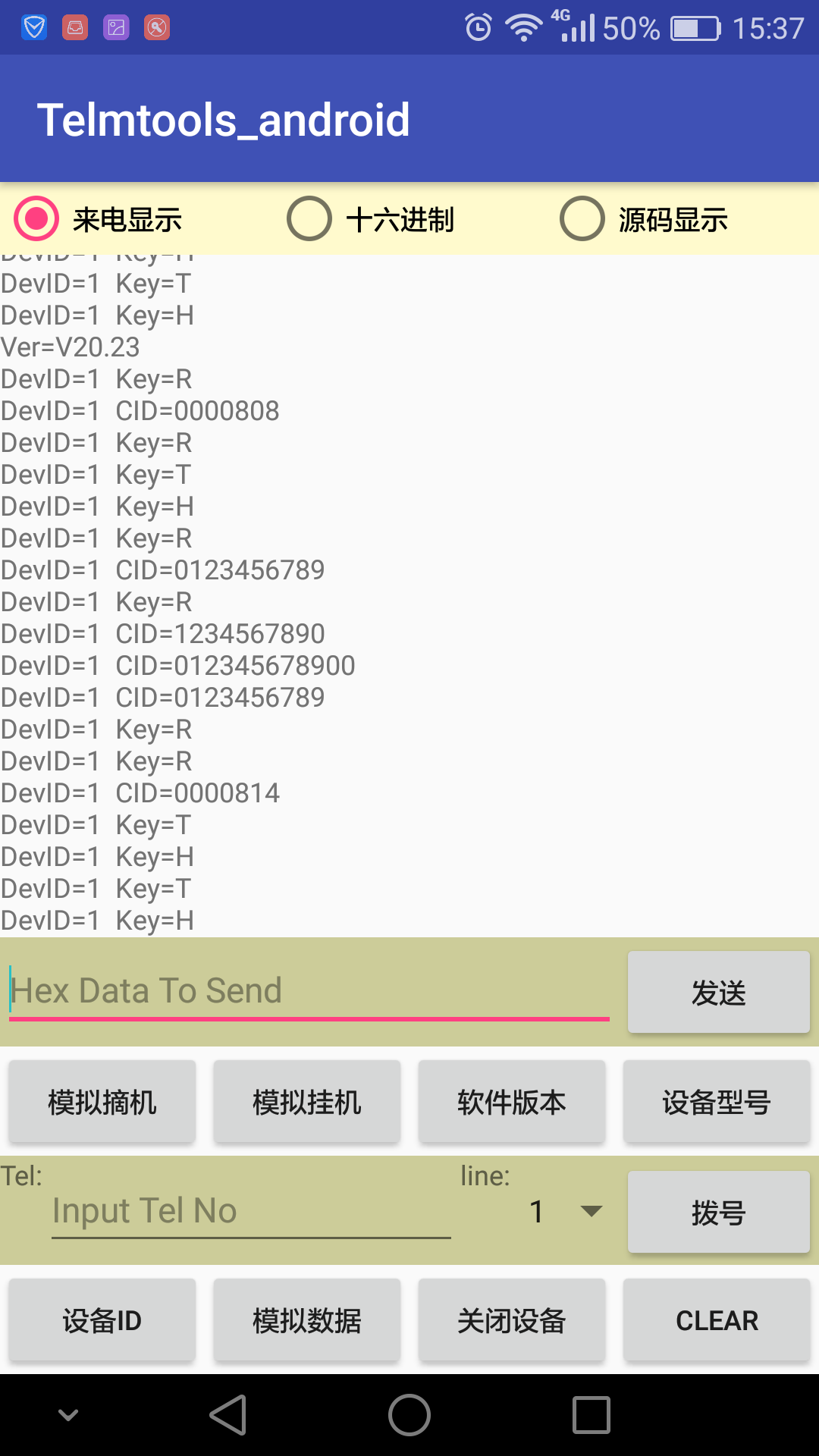The image size is (819, 1456).
Task: Clear the log with the CLEAR button
Action: point(717,1320)
